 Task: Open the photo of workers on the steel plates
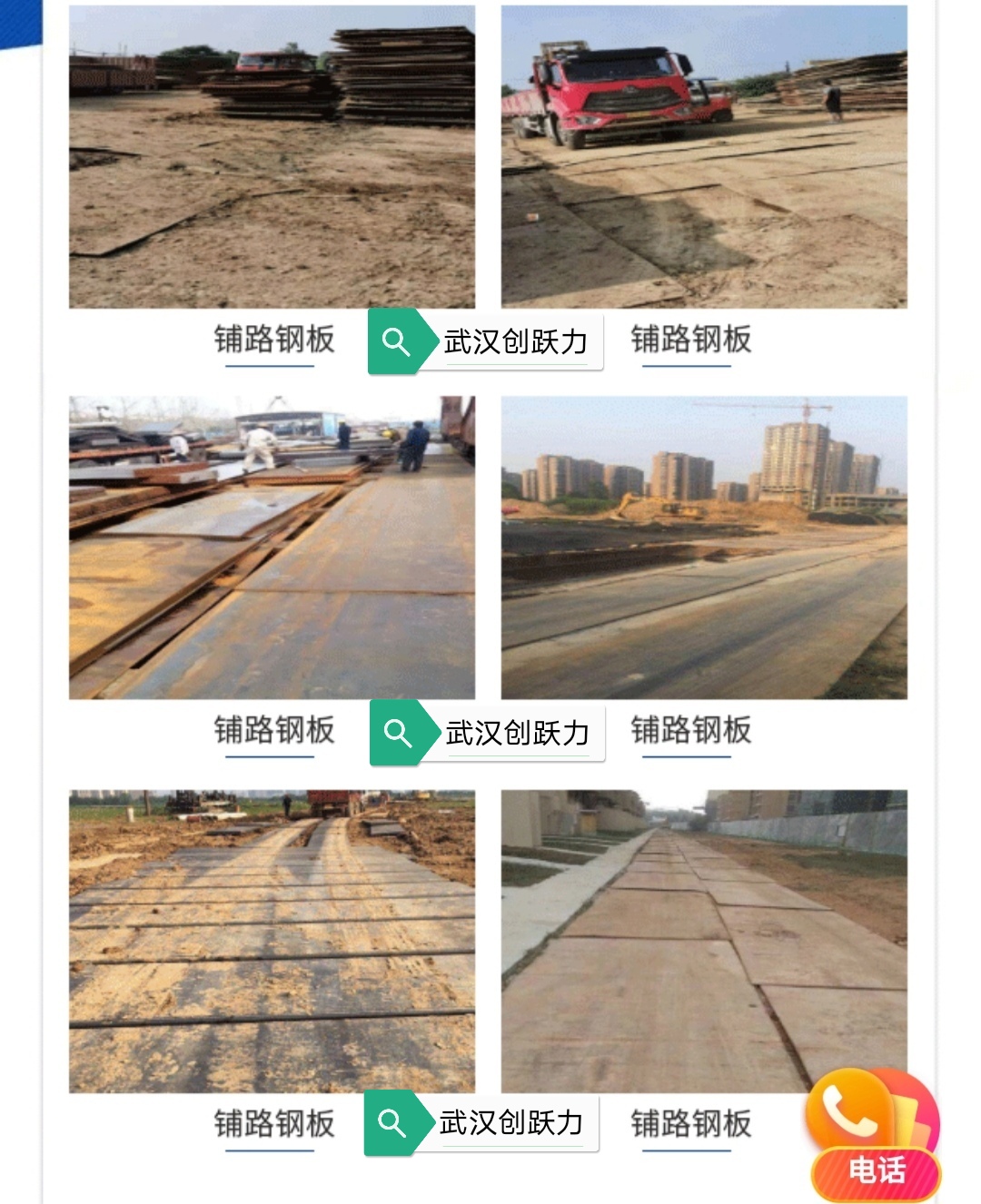coord(272,547)
